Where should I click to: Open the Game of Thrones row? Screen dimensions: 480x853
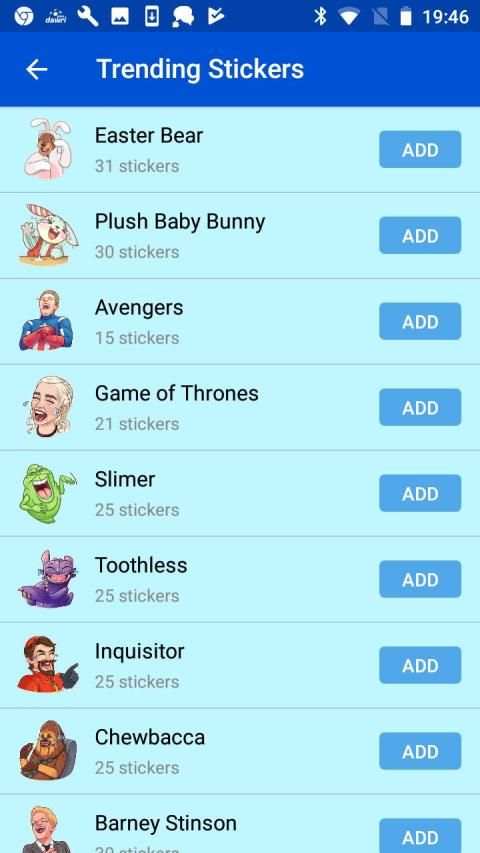point(240,407)
